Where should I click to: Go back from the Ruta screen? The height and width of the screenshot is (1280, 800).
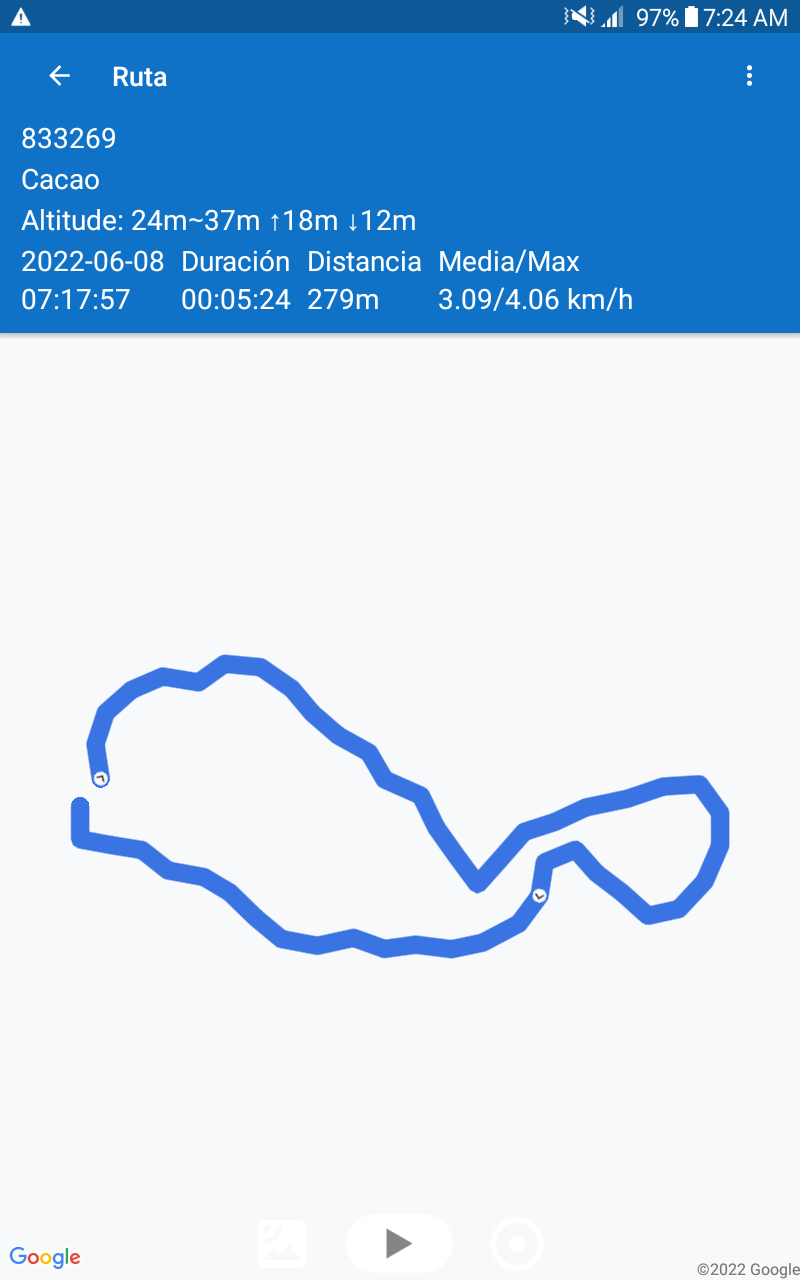point(60,76)
